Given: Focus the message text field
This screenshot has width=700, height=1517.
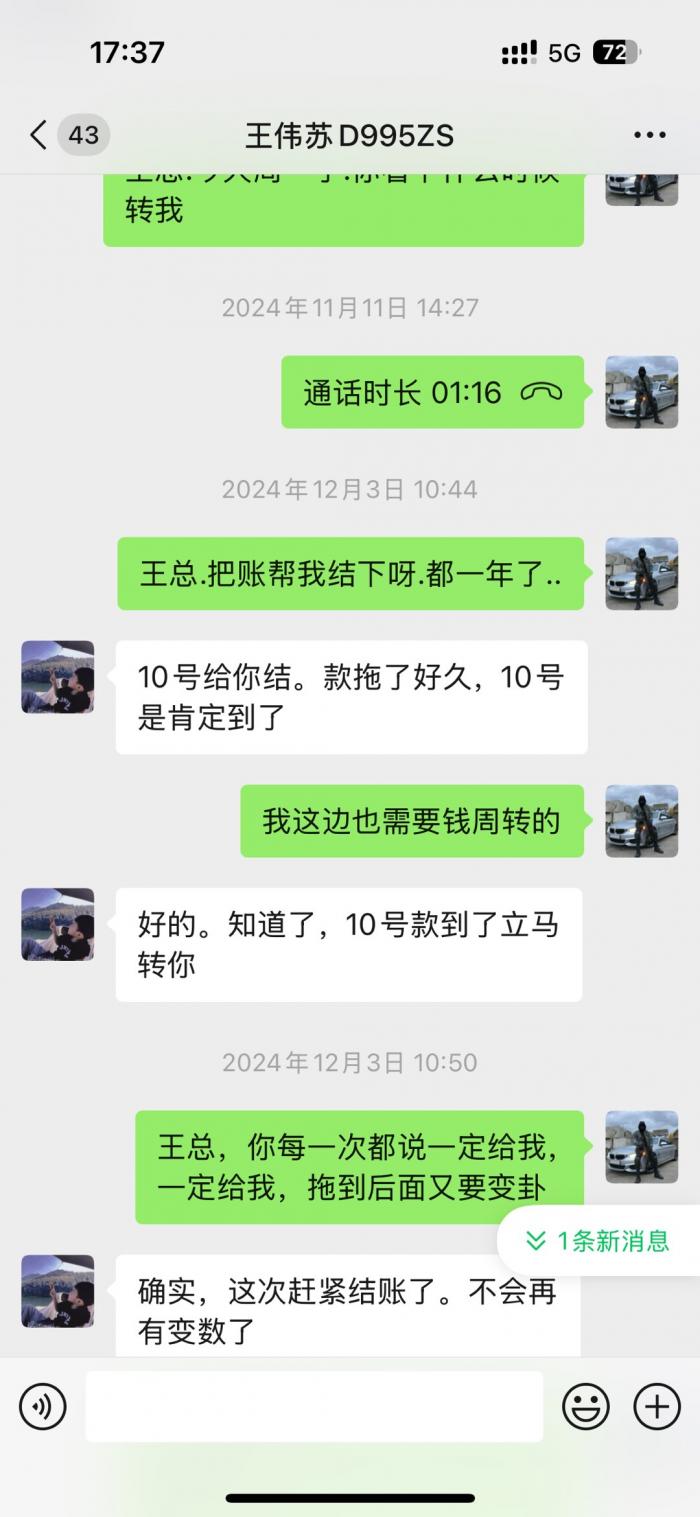Looking at the screenshot, I should pyautogui.click(x=314, y=1407).
